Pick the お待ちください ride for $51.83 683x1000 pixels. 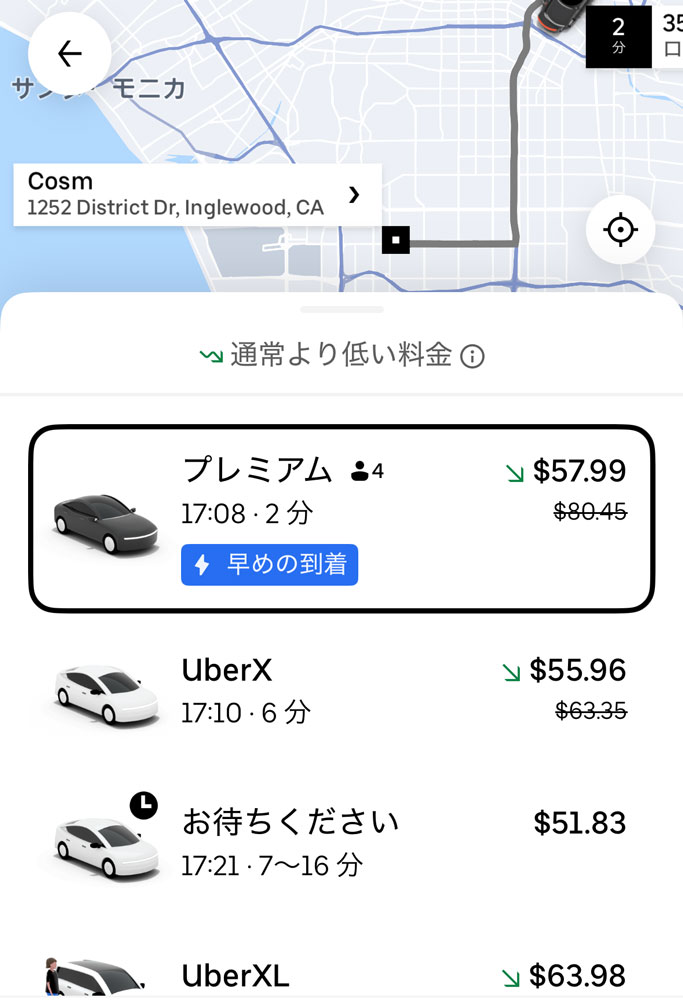(x=341, y=842)
